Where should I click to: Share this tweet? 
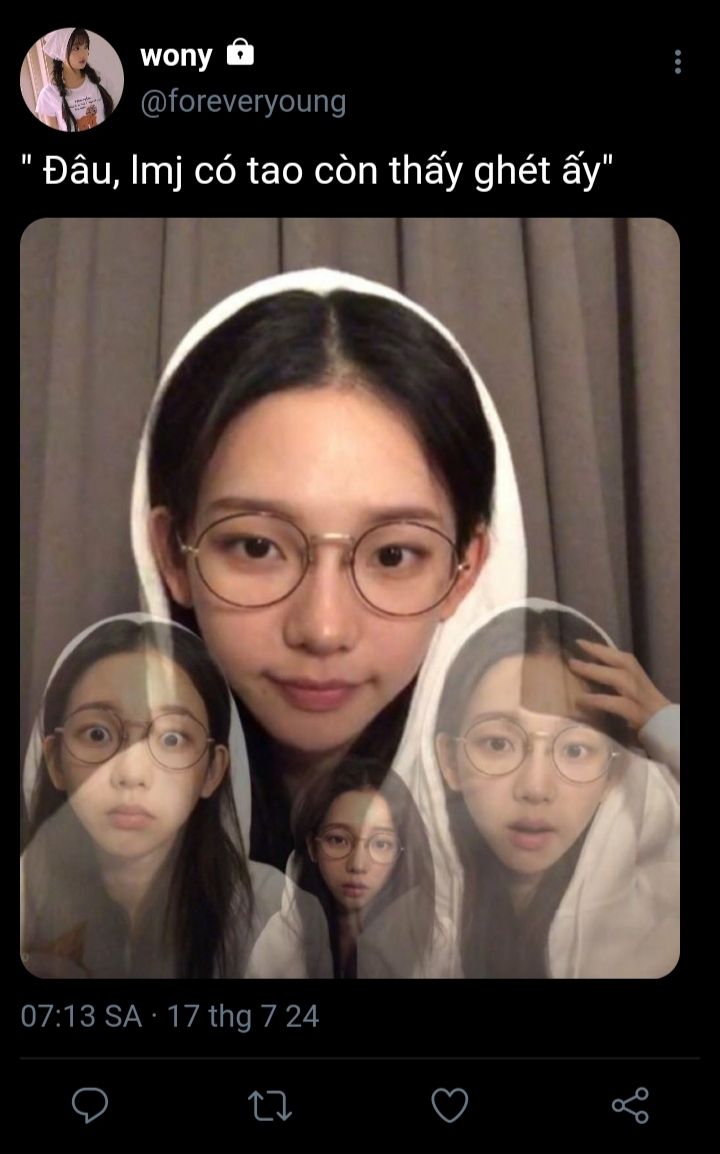[630, 1104]
